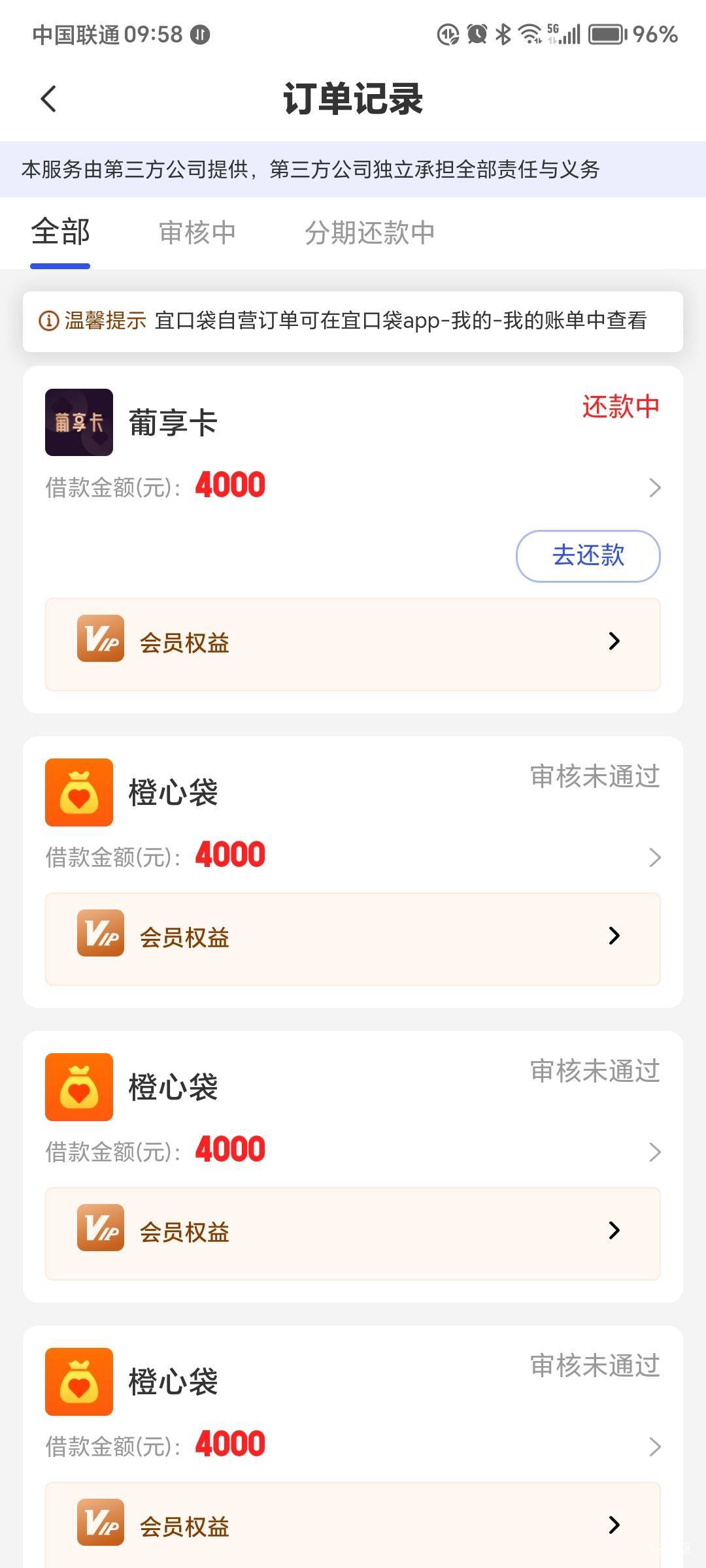The height and width of the screenshot is (1568, 706).
Task: Go back from the 订单记录 page
Action: point(48,99)
